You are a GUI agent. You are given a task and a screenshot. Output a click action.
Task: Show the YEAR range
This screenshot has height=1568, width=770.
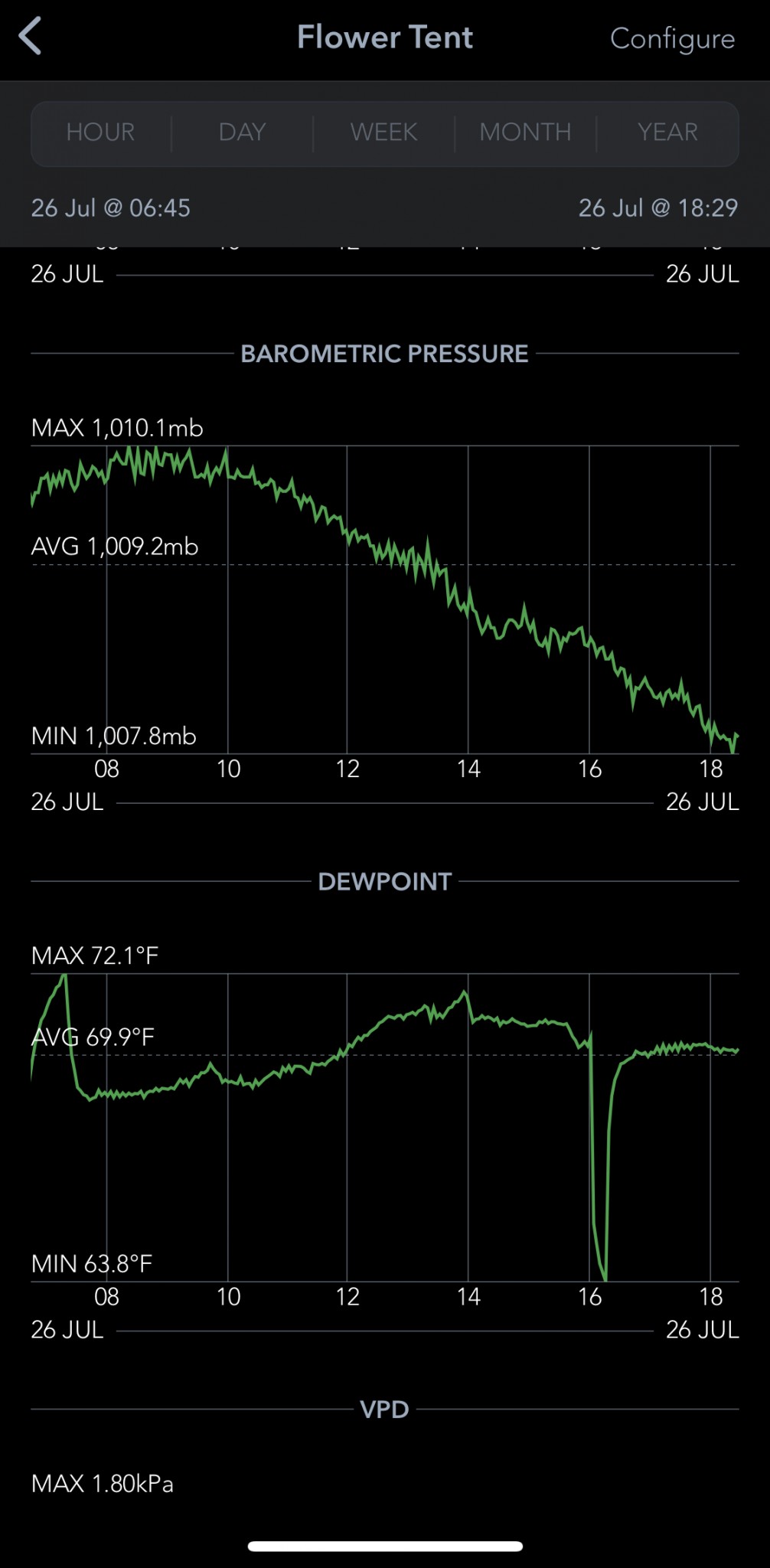(667, 132)
